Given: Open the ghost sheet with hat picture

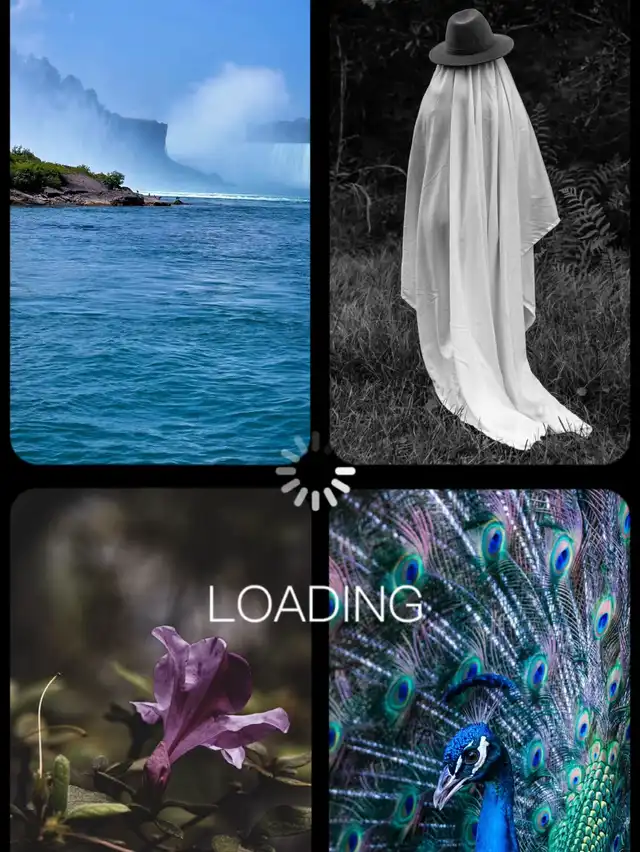Looking at the screenshot, I should point(480,240).
